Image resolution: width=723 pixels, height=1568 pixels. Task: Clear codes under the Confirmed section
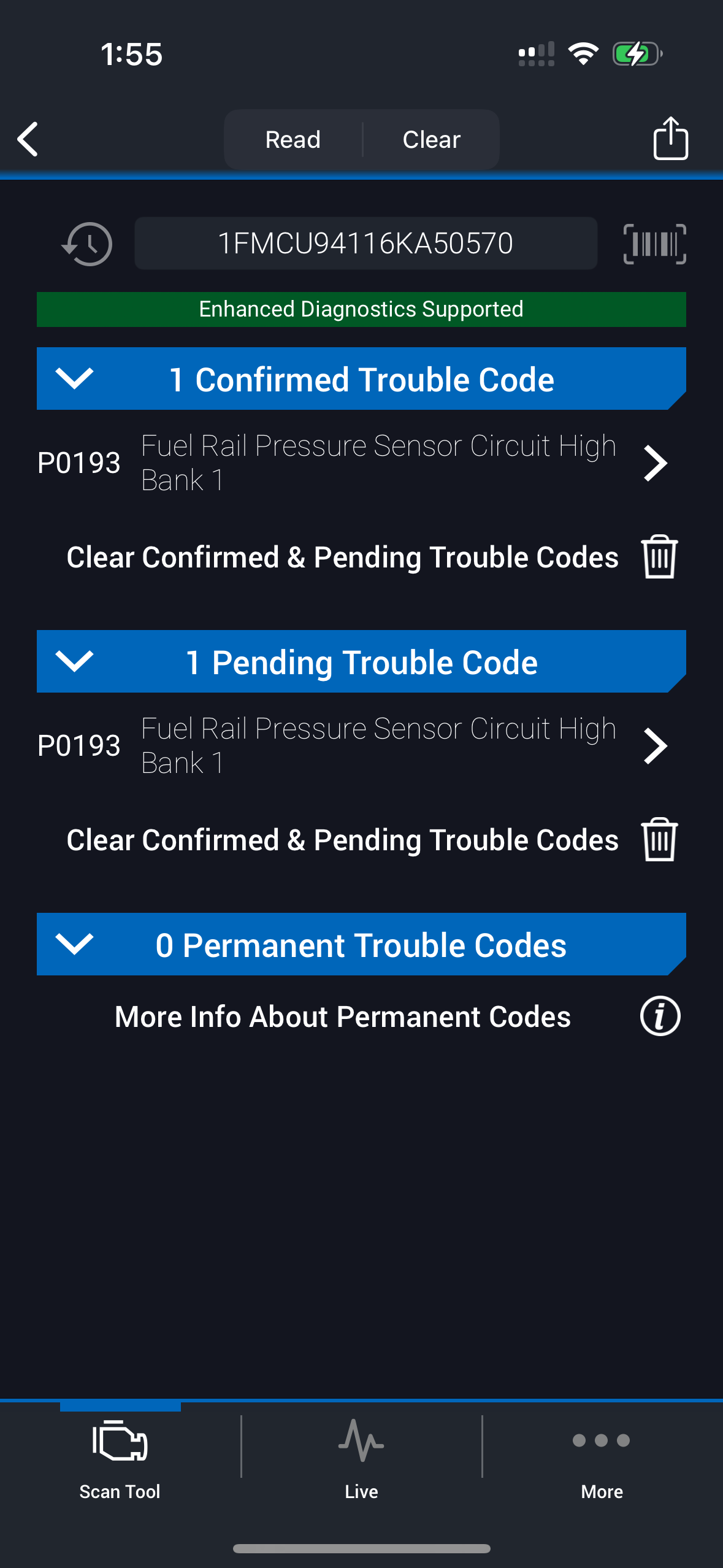pyautogui.click(x=659, y=557)
